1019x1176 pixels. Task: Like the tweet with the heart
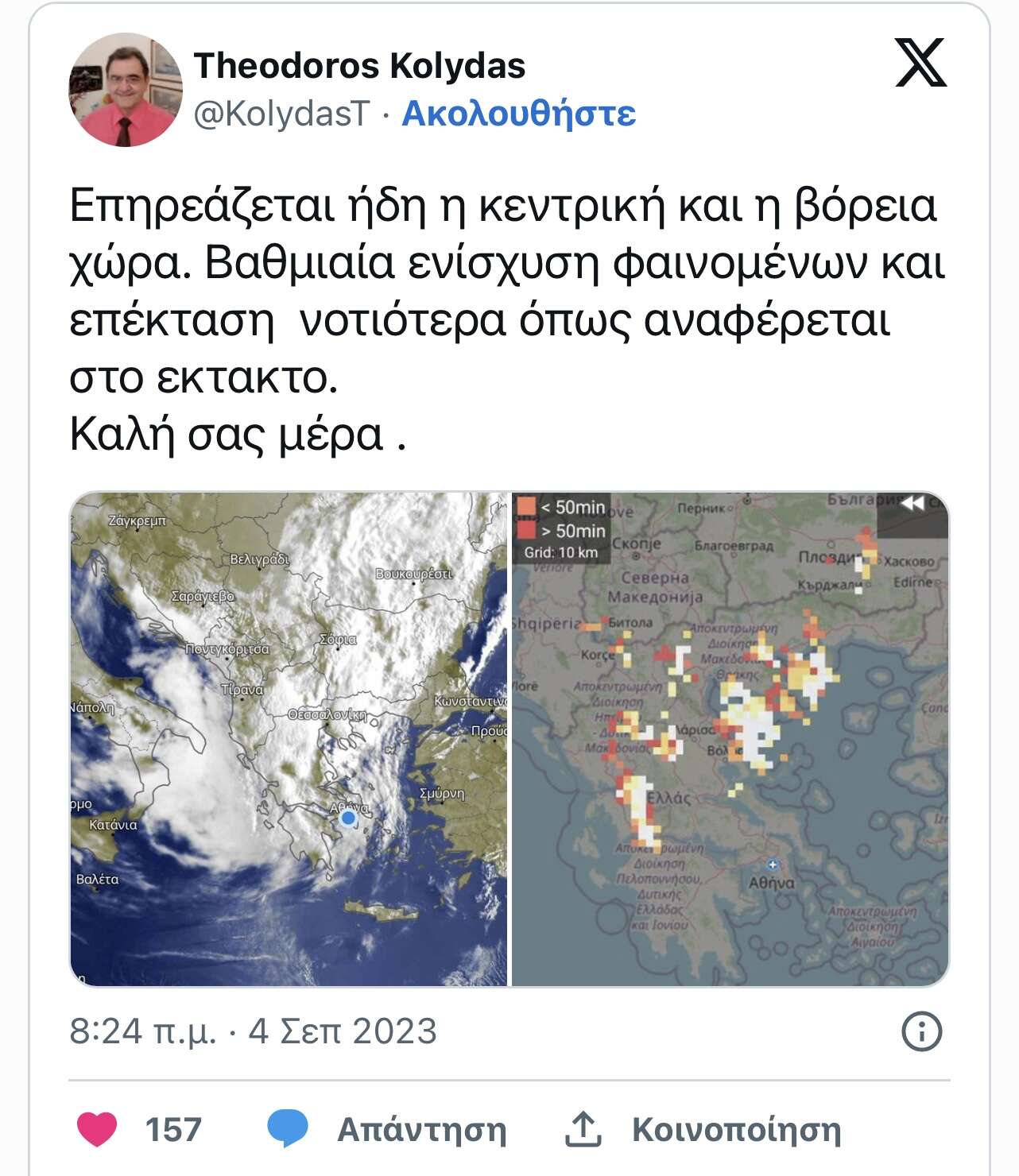97,1129
